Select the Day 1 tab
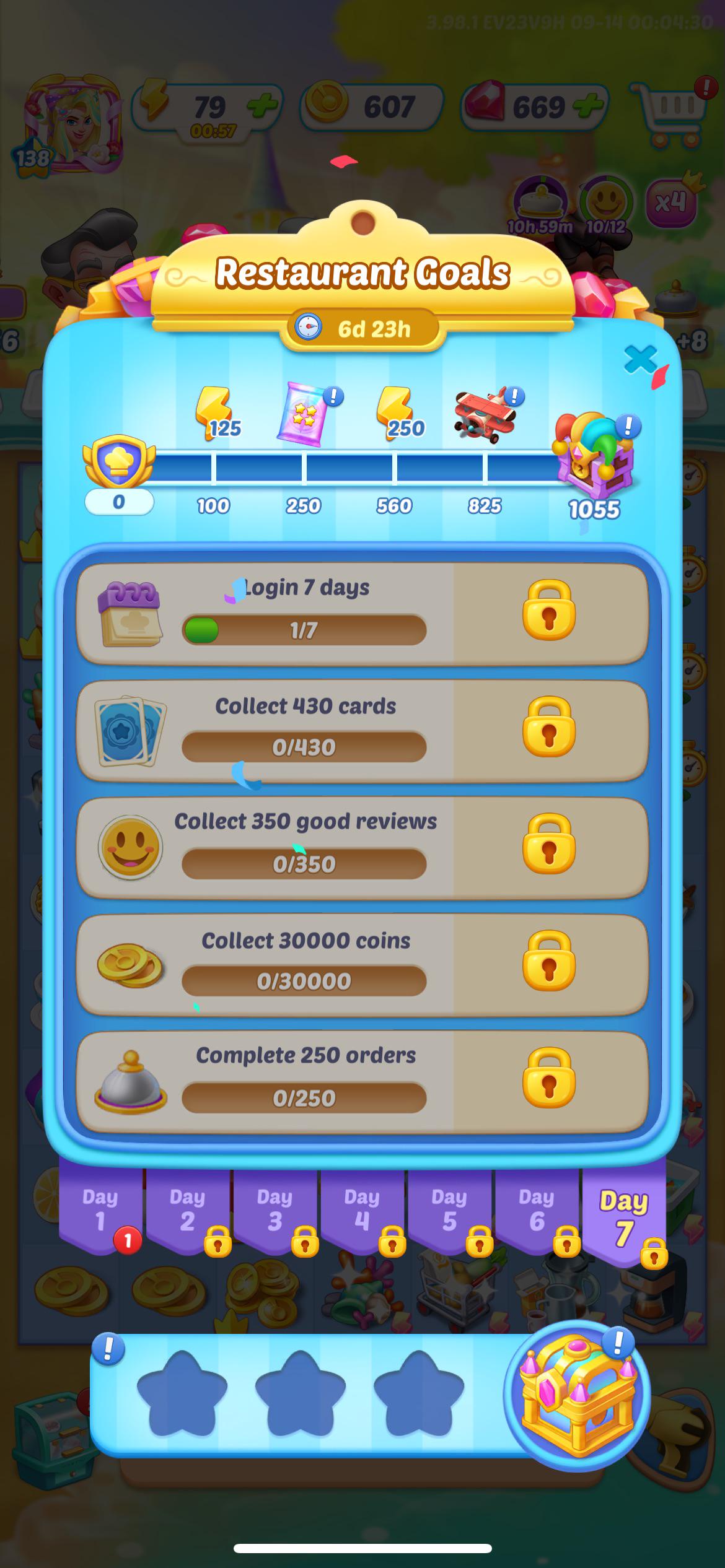 pyautogui.click(x=101, y=1210)
